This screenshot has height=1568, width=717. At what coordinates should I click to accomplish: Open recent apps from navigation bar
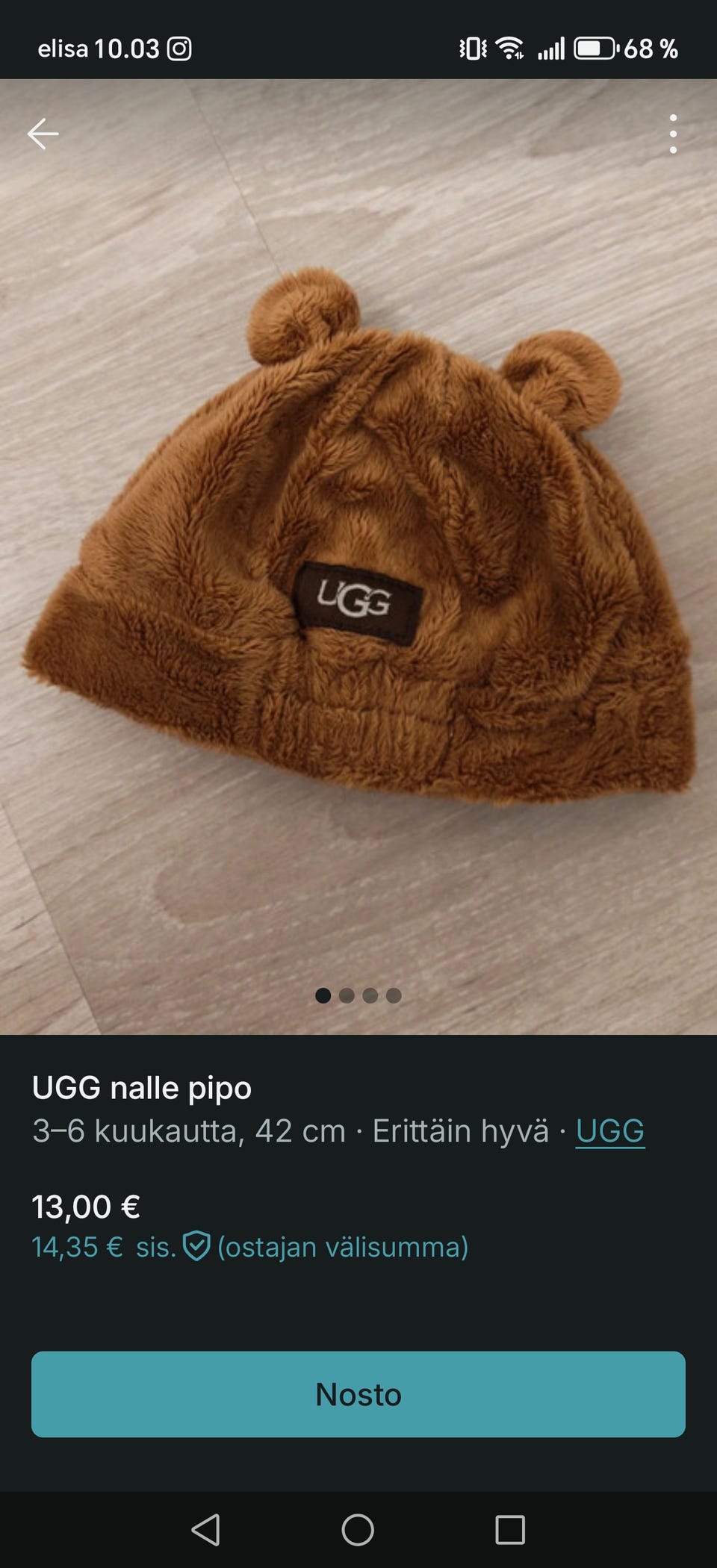[x=510, y=1530]
